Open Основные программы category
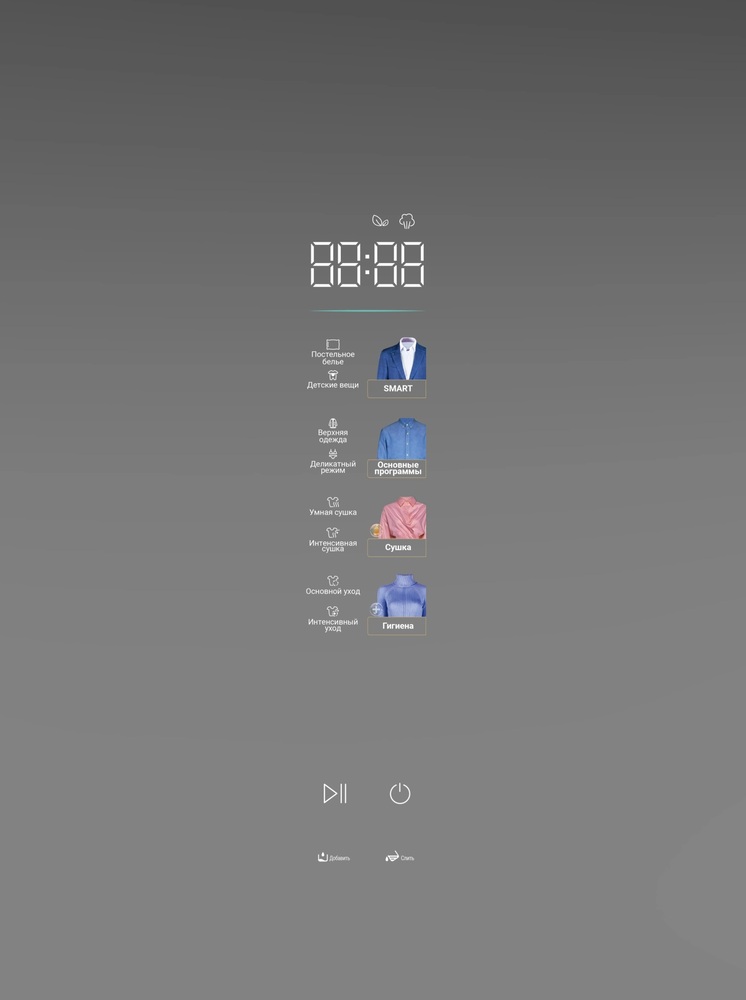 pyautogui.click(x=397, y=468)
